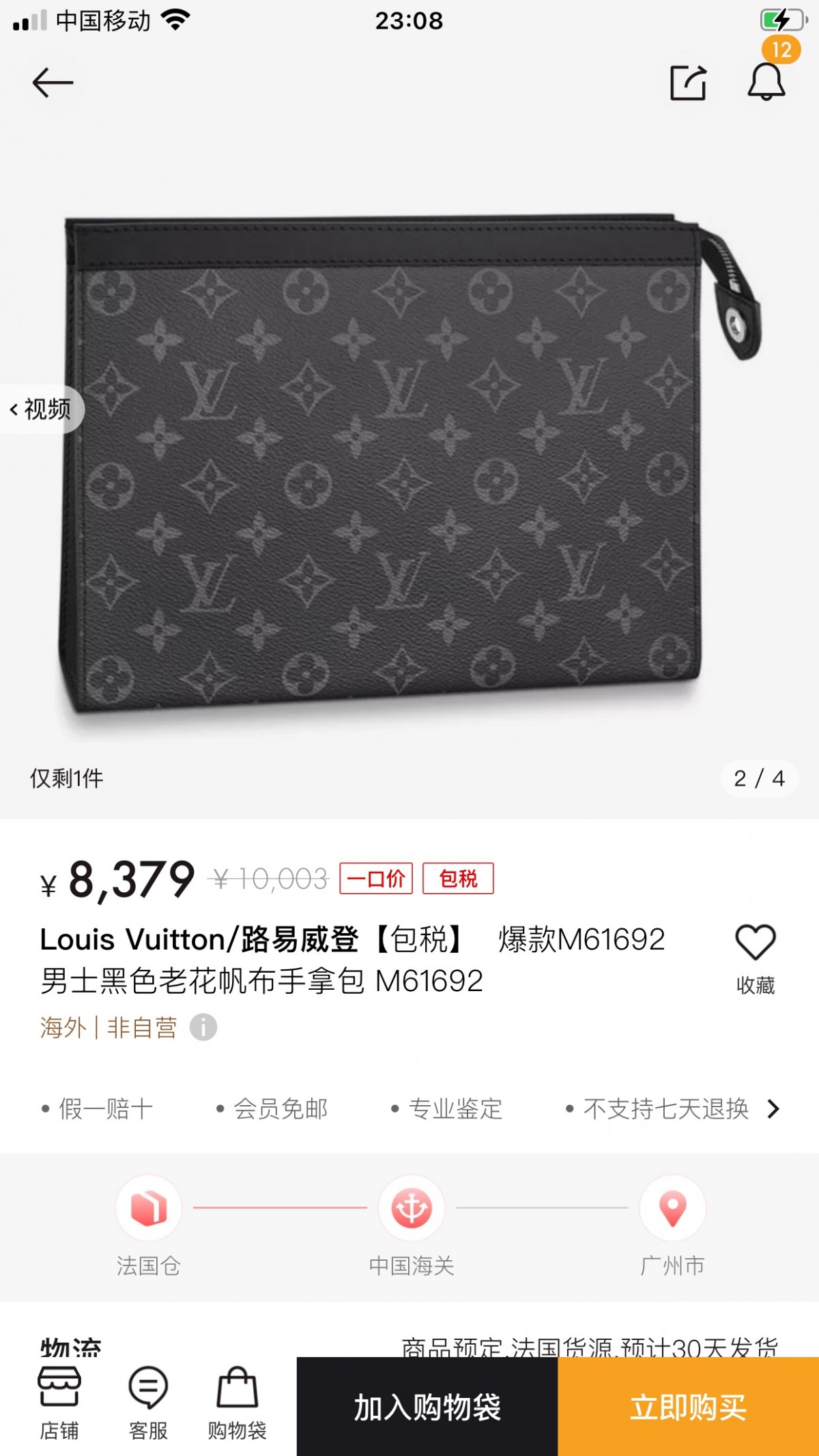
Task: Open info icon beside 海外 | 非自营
Action: tap(203, 1027)
